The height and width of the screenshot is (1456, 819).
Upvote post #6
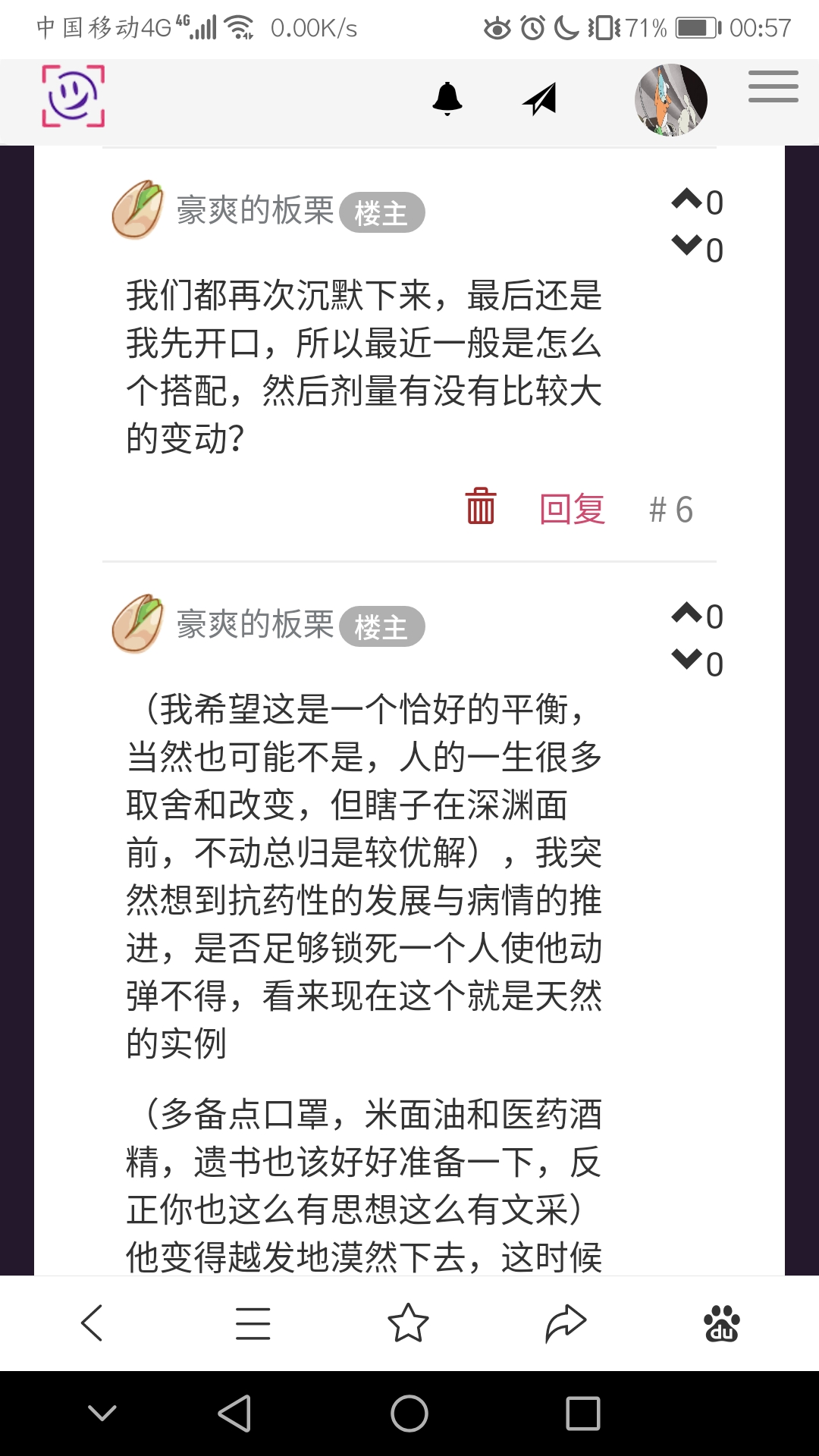coord(687,199)
